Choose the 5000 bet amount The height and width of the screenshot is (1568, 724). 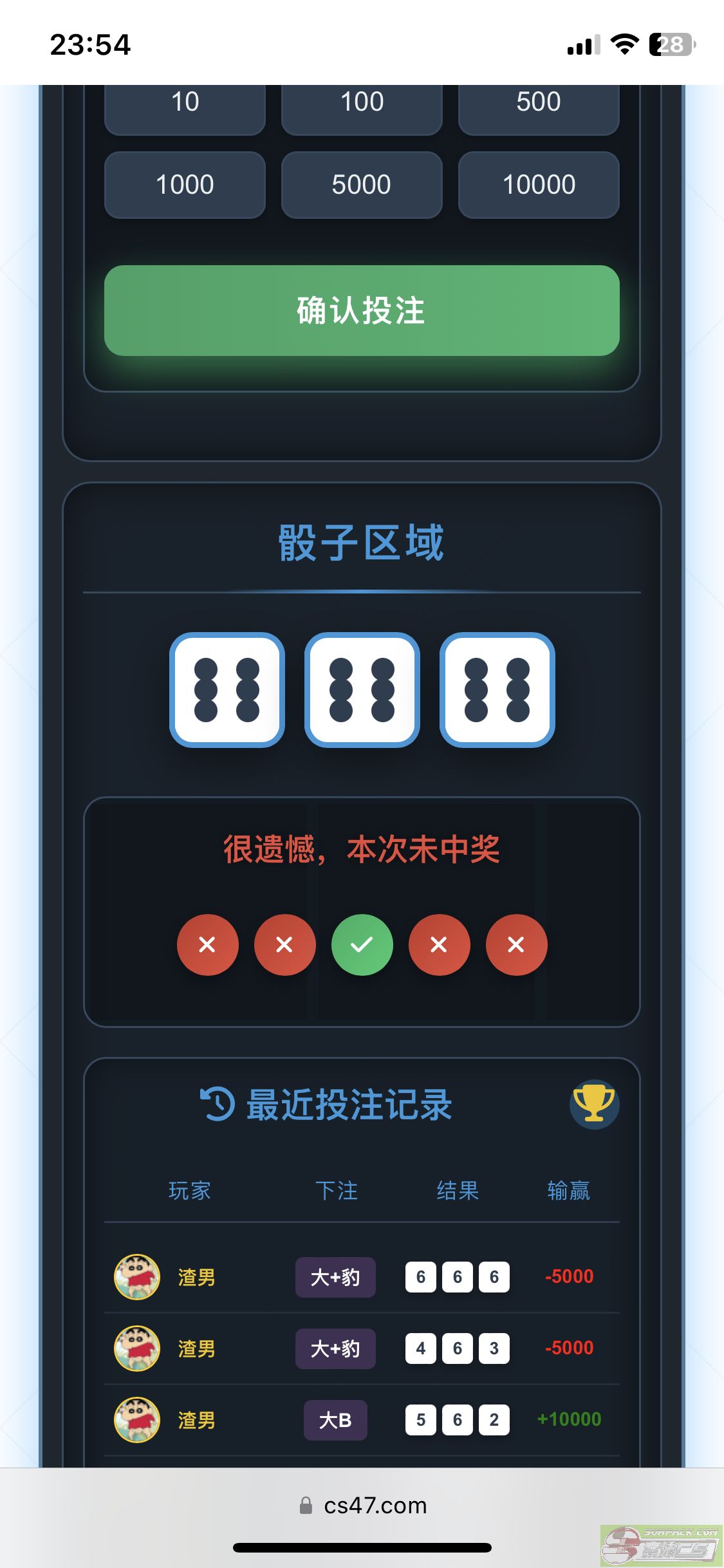[362, 185]
